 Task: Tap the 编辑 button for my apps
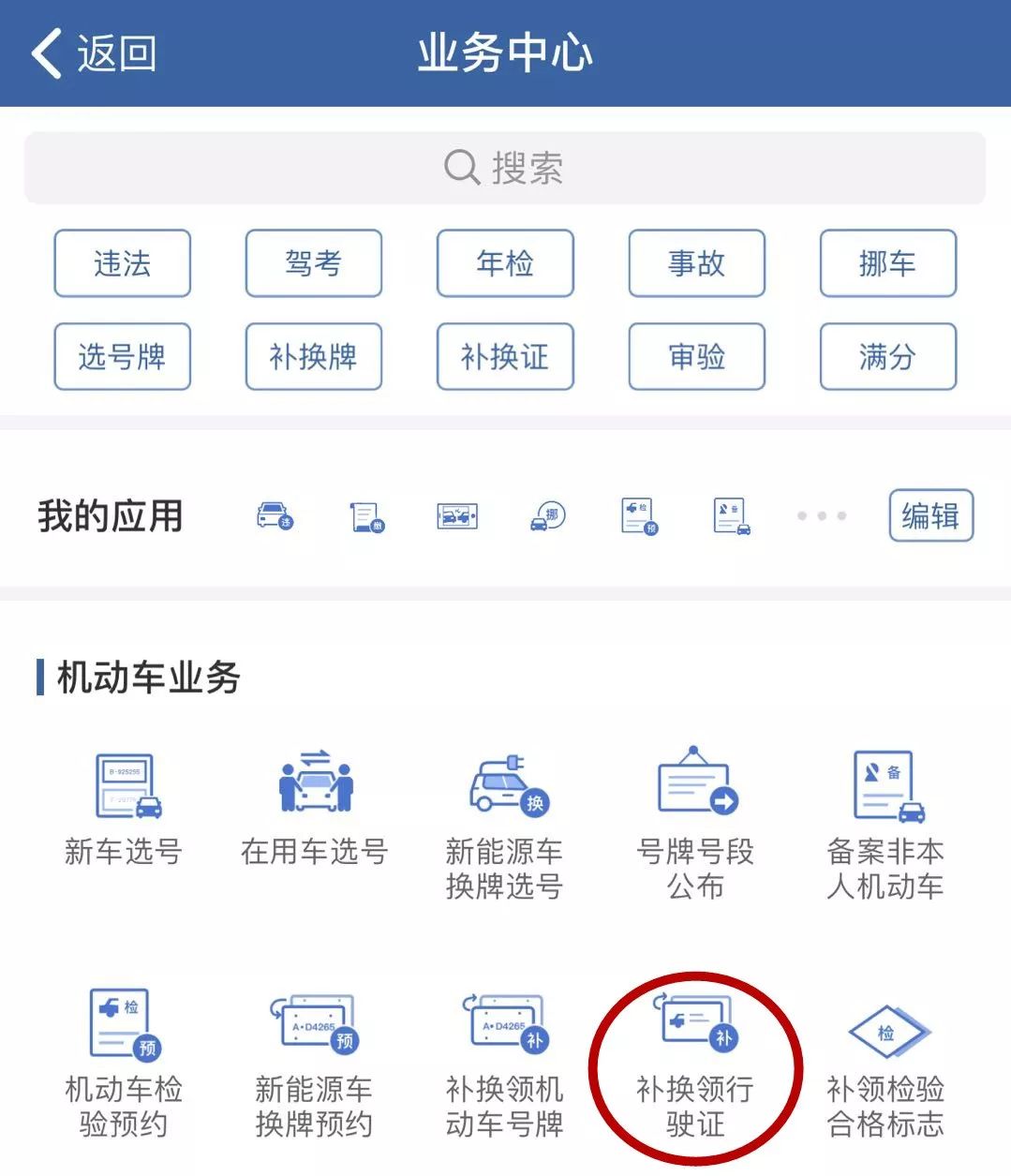pyautogui.click(x=929, y=516)
